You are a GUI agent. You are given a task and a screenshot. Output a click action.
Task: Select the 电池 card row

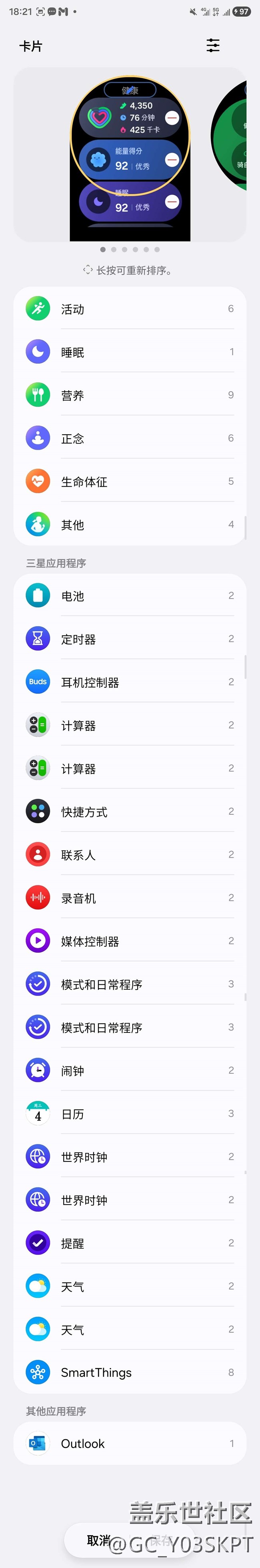[129, 596]
